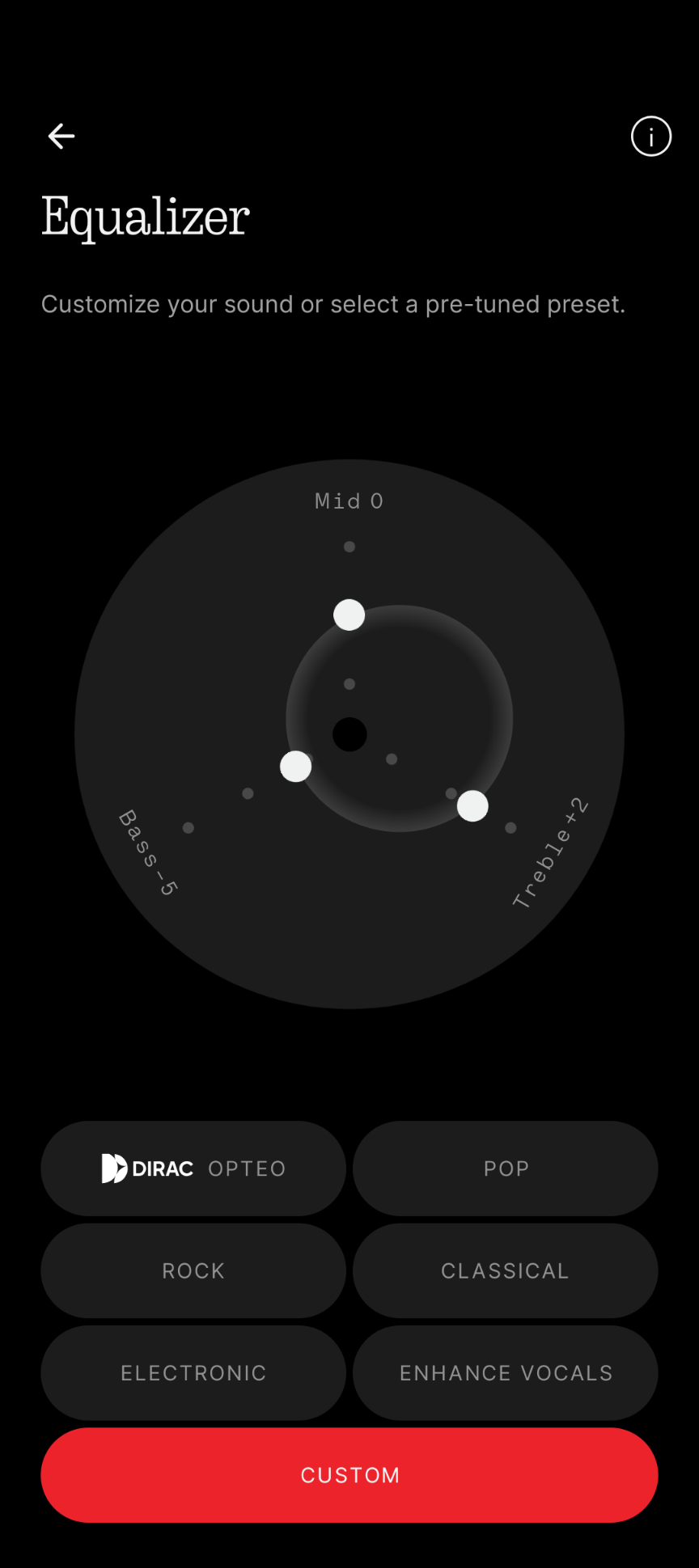Apply the Classical preset

click(x=506, y=1270)
